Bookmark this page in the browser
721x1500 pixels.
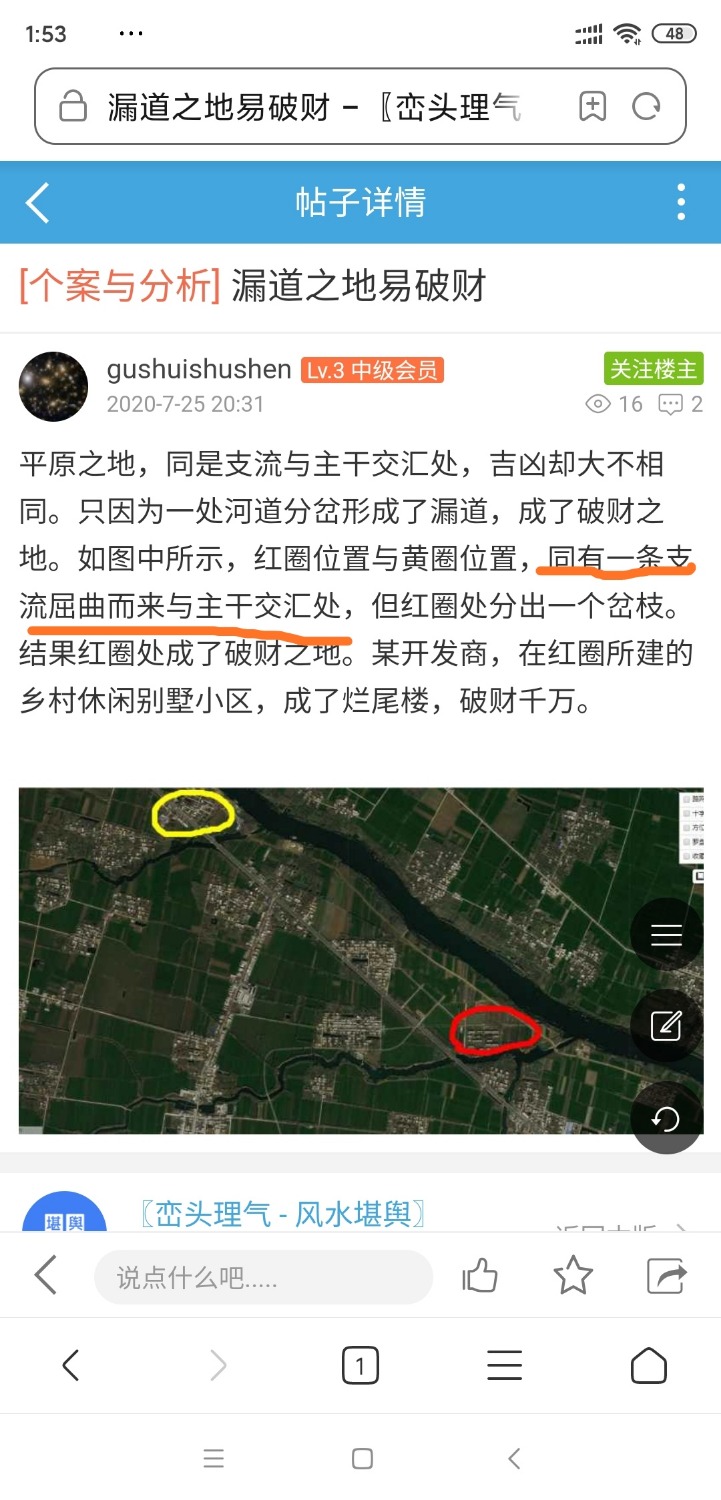592,106
